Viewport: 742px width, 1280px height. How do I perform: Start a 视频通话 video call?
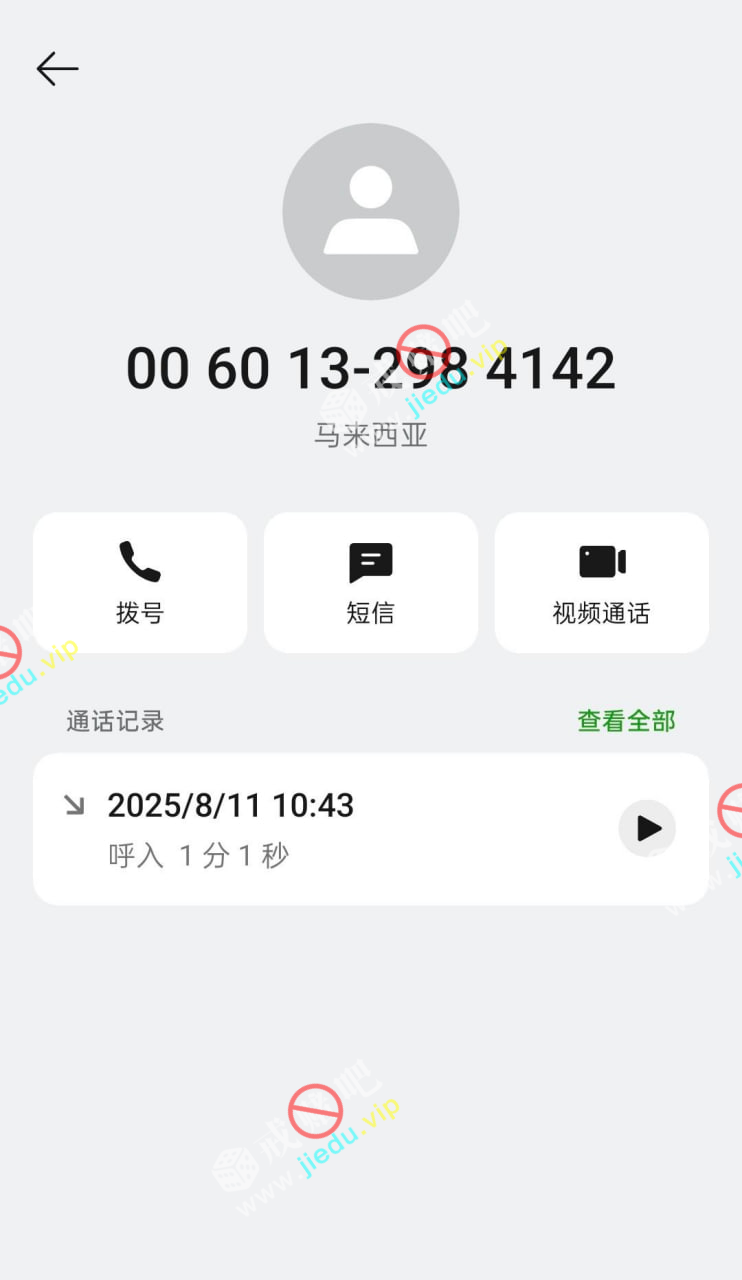pyautogui.click(x=601, y=583)
